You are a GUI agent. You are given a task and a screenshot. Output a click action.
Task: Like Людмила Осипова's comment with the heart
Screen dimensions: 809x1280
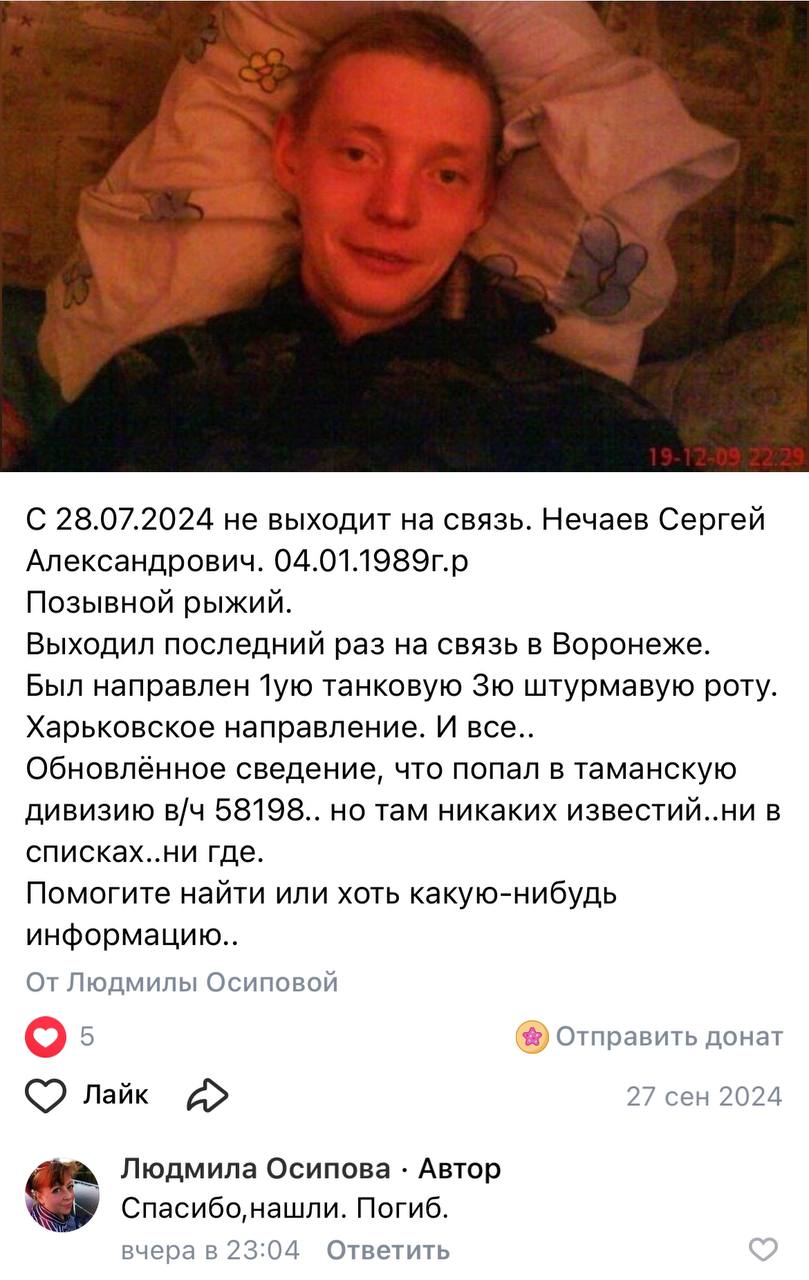click(x=763, y=1249)
